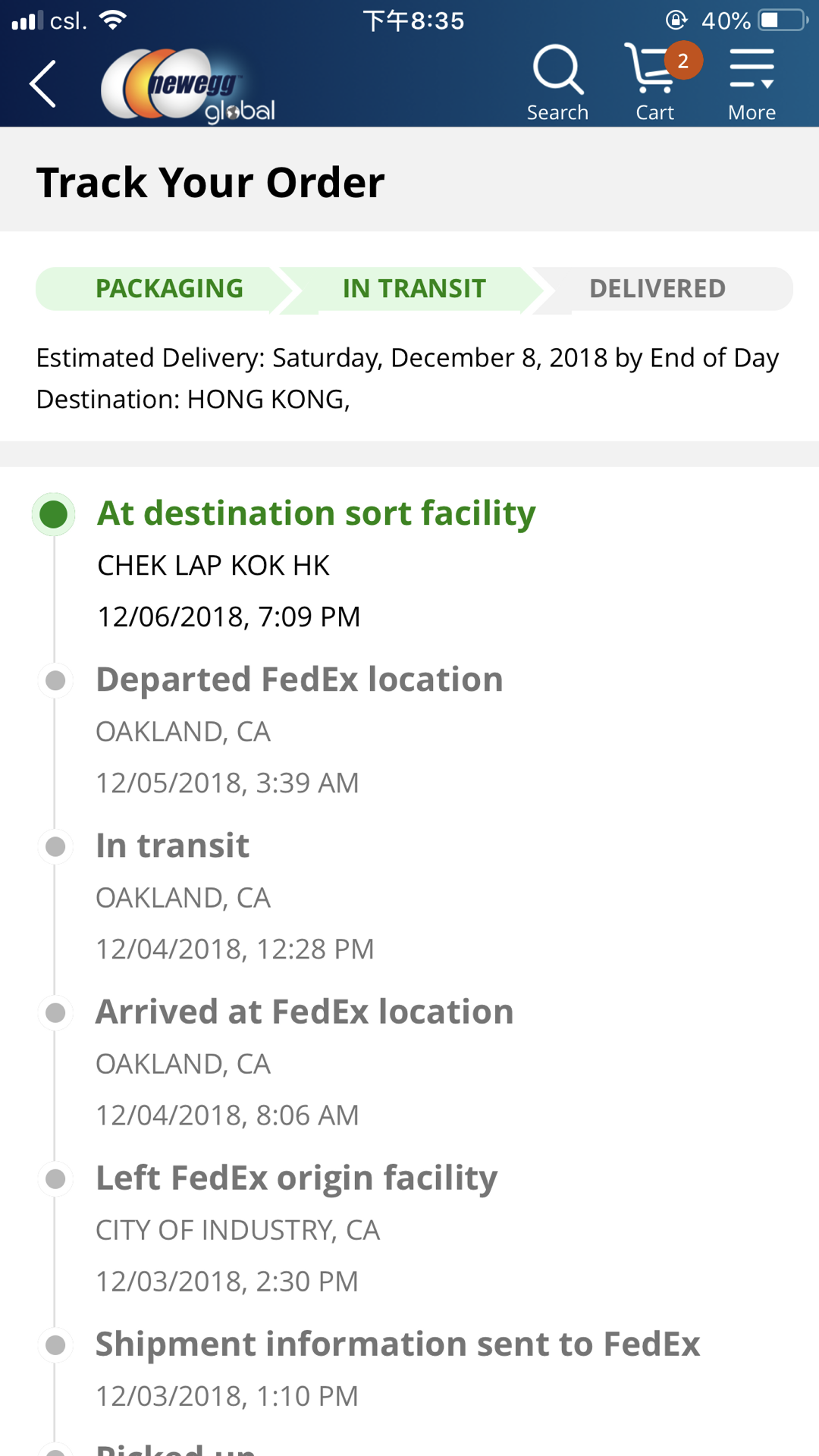The height and width of the screenshot is (1456, 819).
Task: Go back with the header arrow
Action: coord(43,83)
